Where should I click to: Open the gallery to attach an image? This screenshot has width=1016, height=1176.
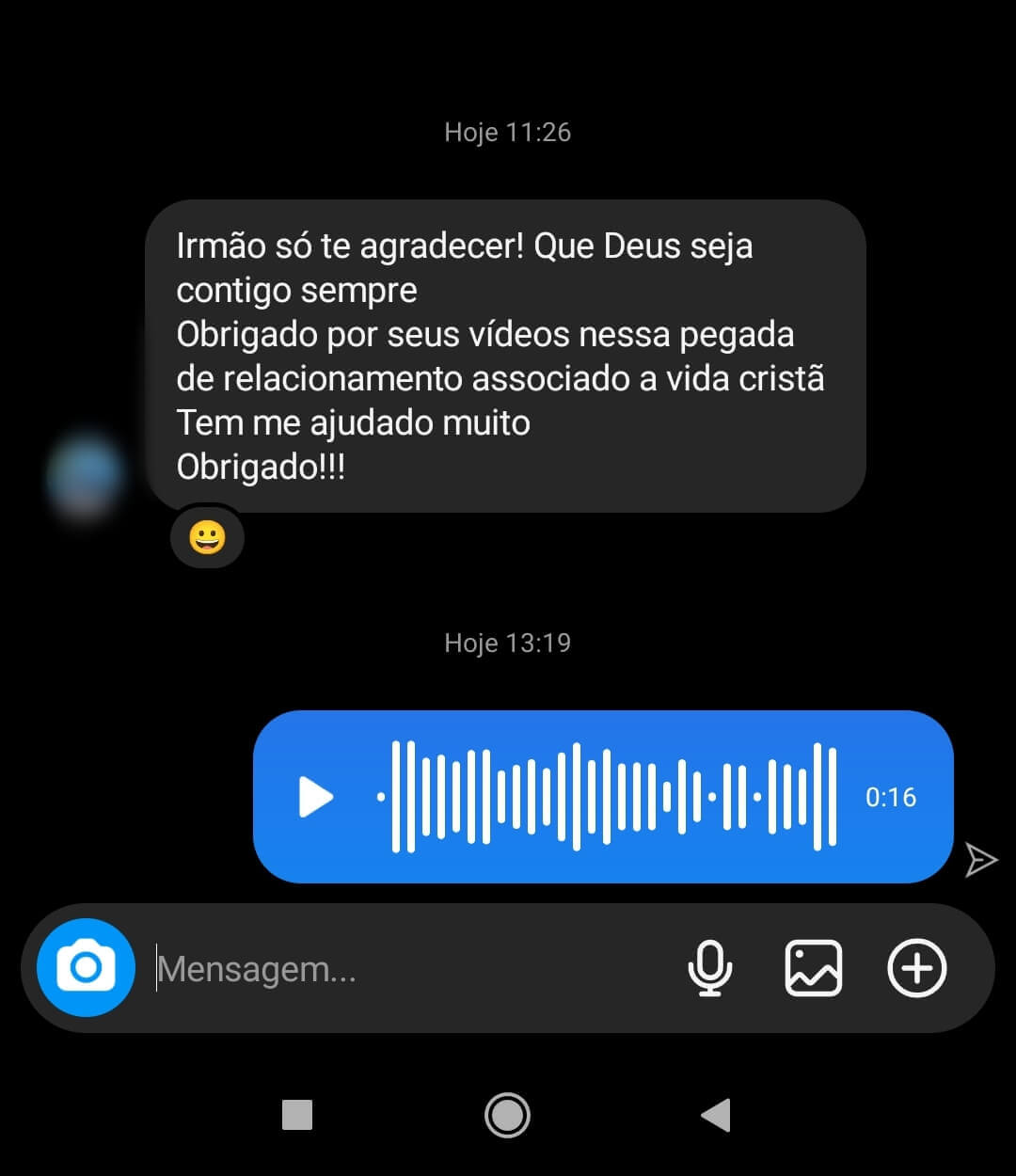(x=815, y=968)
